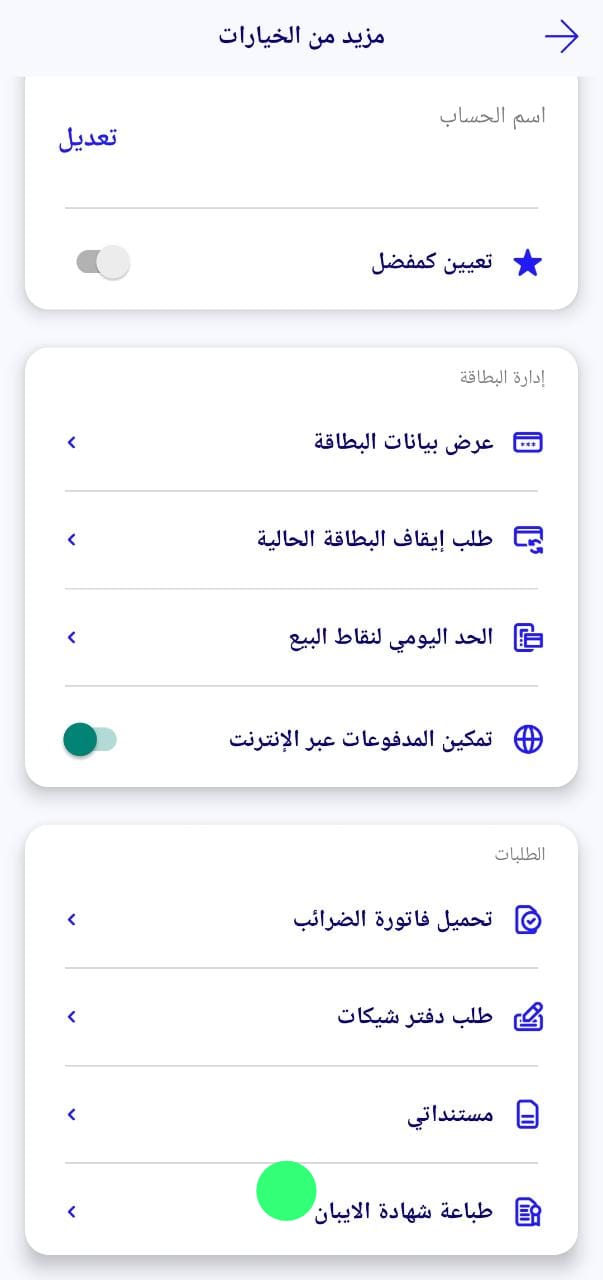The width and height of the screenshot is (603, 1280).
Task: Open طلب إيقاف البطاقة الحالية
Action: coord(375,539)
